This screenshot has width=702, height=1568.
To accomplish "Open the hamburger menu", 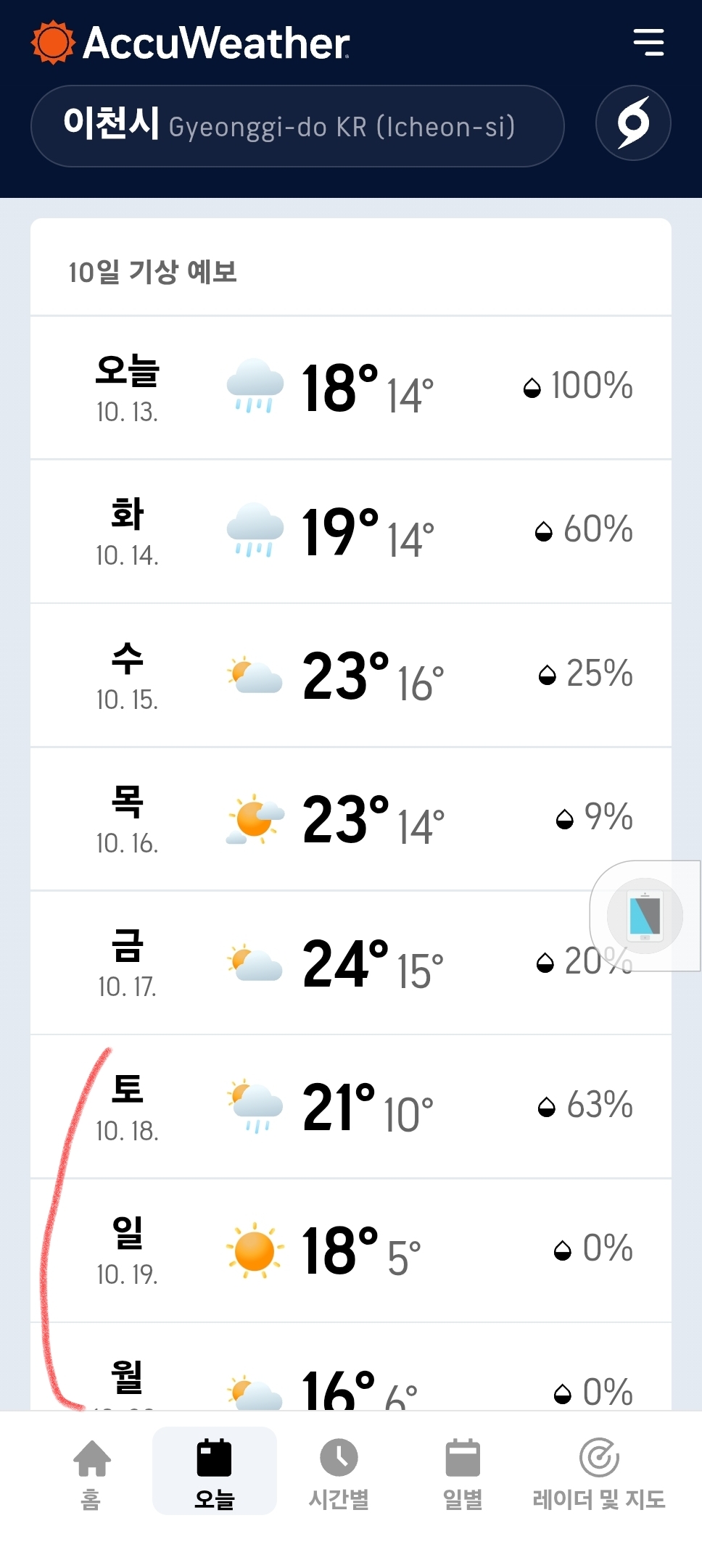I will point(648,43).
